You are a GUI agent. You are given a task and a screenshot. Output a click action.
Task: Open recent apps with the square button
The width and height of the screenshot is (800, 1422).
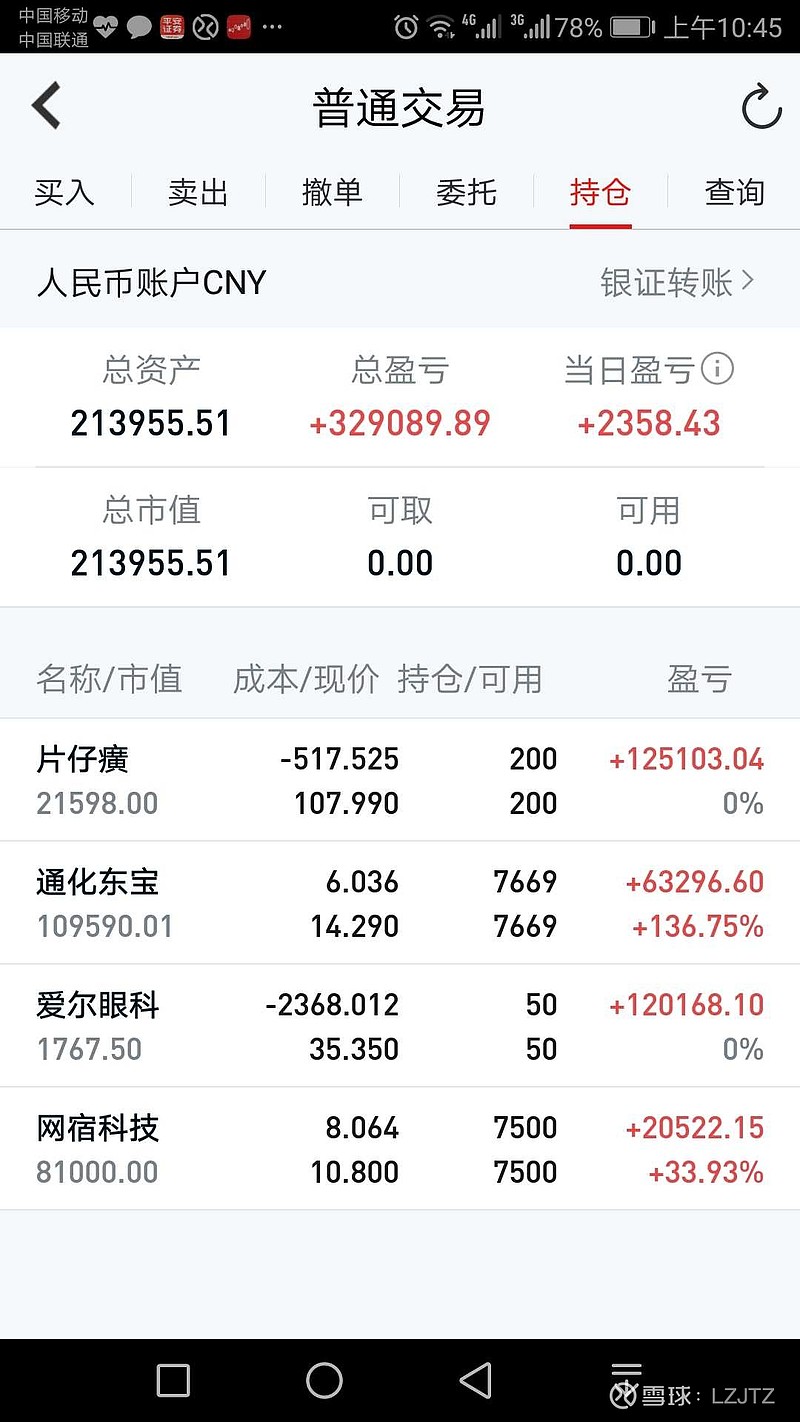tap(173, 1380)
